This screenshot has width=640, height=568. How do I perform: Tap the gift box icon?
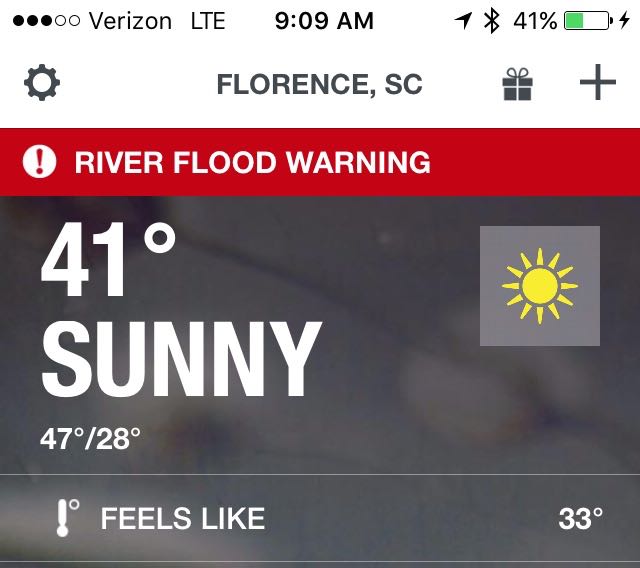(517, 85)
